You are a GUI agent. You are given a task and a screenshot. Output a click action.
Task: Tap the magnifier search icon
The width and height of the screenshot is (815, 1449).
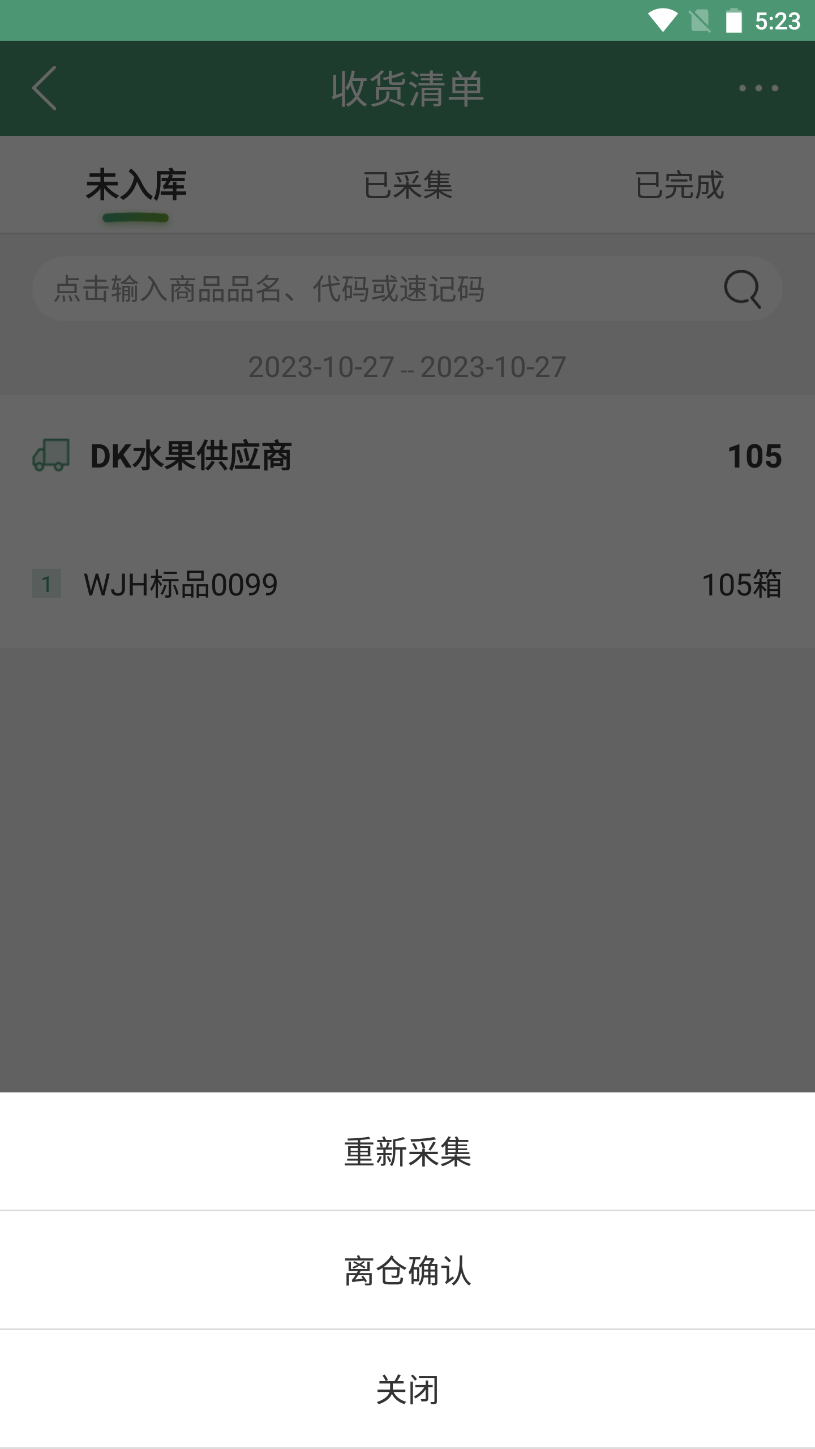click(x=742, y=289)
